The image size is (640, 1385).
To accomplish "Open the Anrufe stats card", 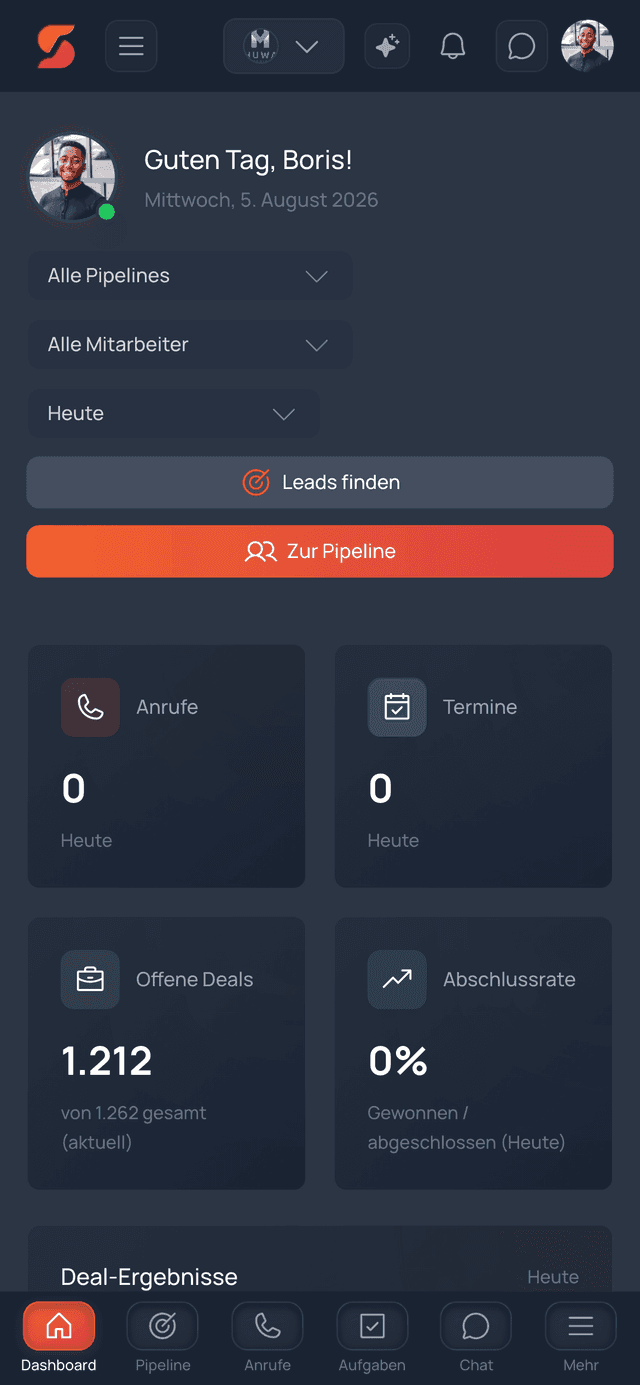I will (166, 766).
